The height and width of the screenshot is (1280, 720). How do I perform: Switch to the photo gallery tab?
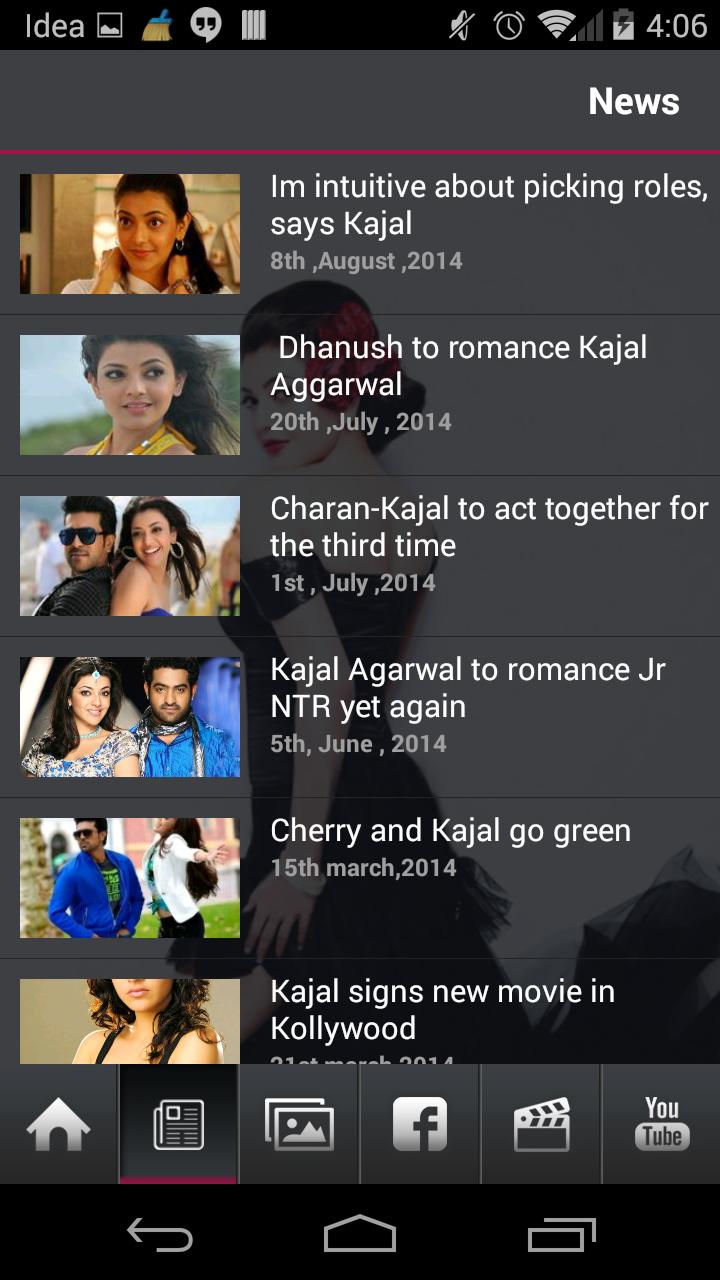tap(299, 1124)
